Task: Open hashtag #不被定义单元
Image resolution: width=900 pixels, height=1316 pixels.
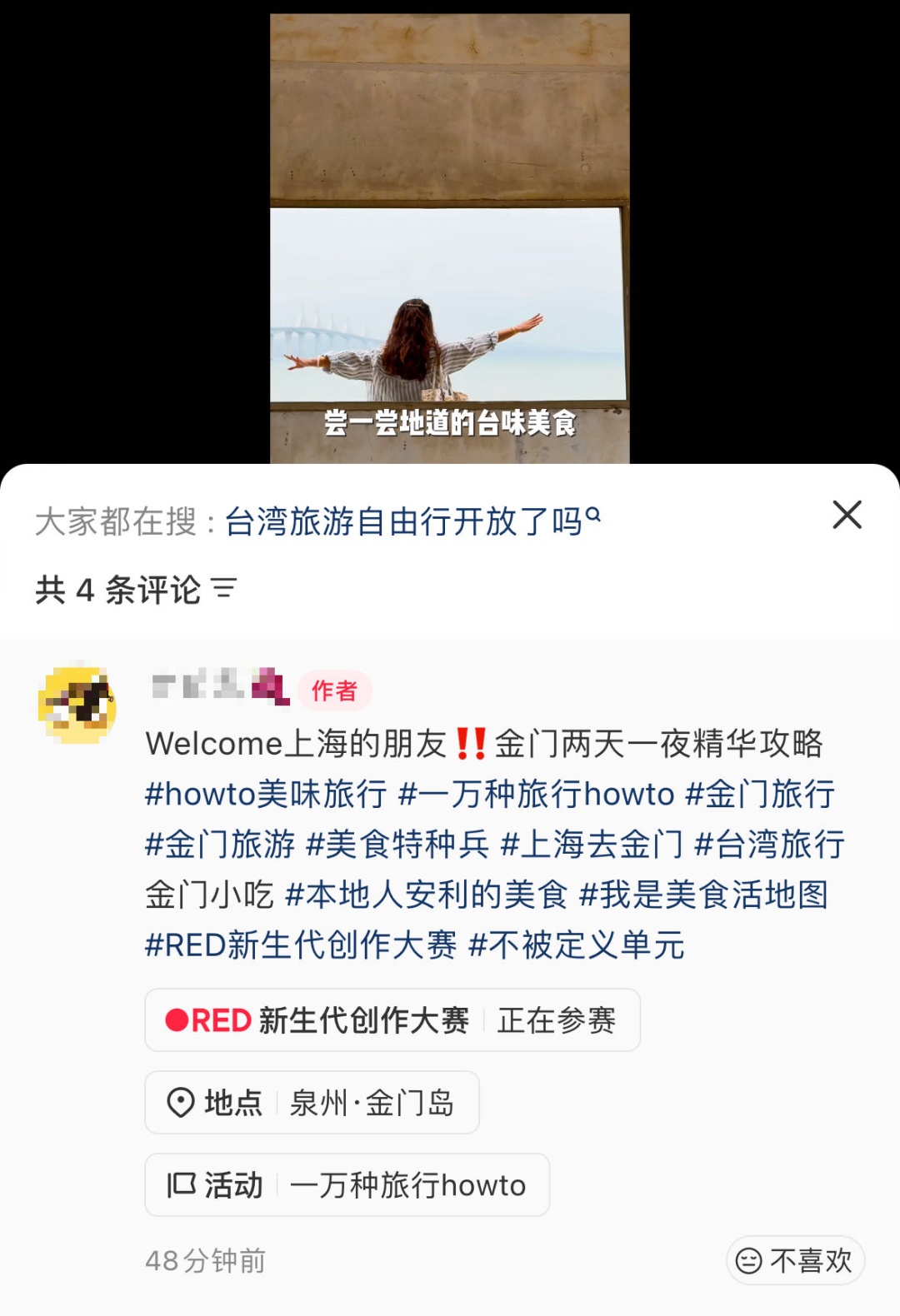Action: point(577,945)
